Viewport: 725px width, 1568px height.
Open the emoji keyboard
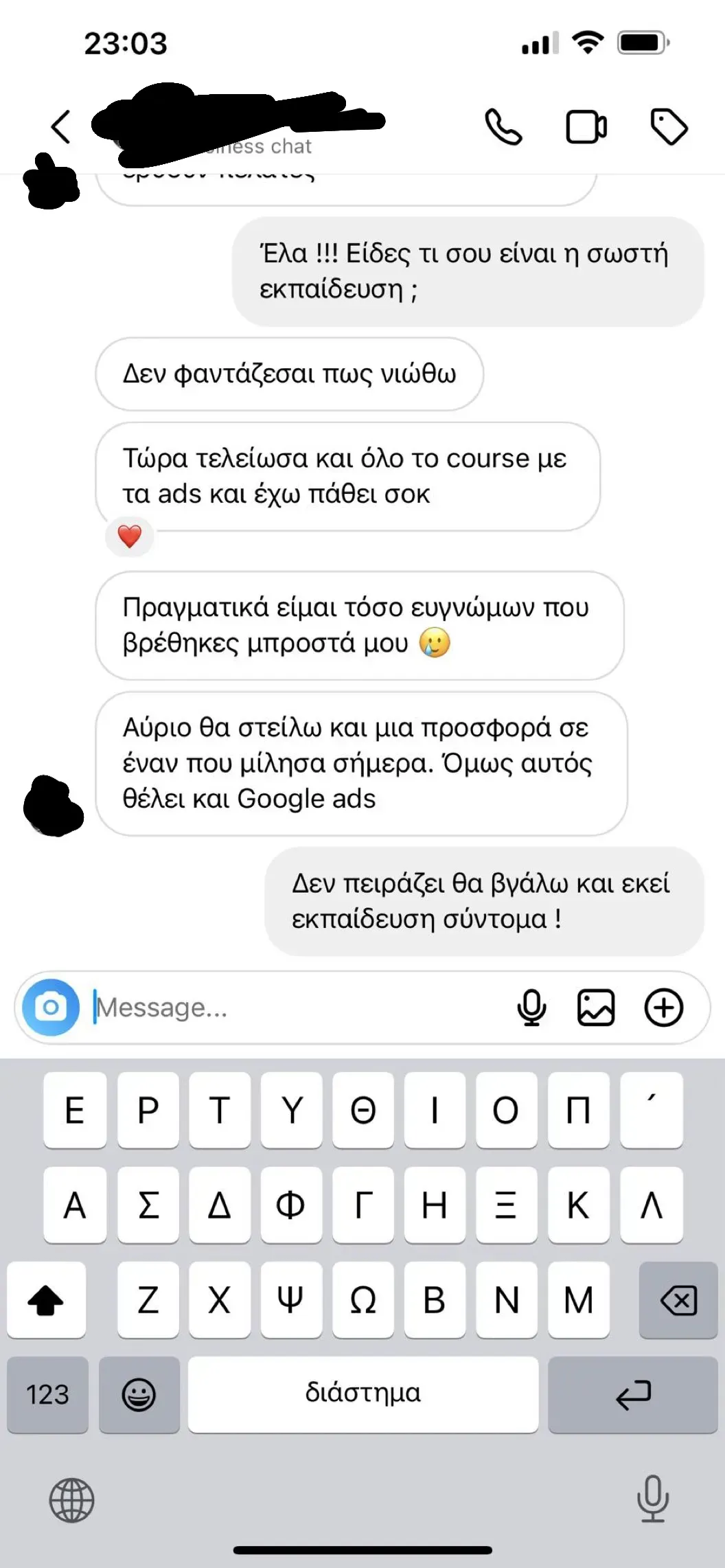[x=139, y=1394]
